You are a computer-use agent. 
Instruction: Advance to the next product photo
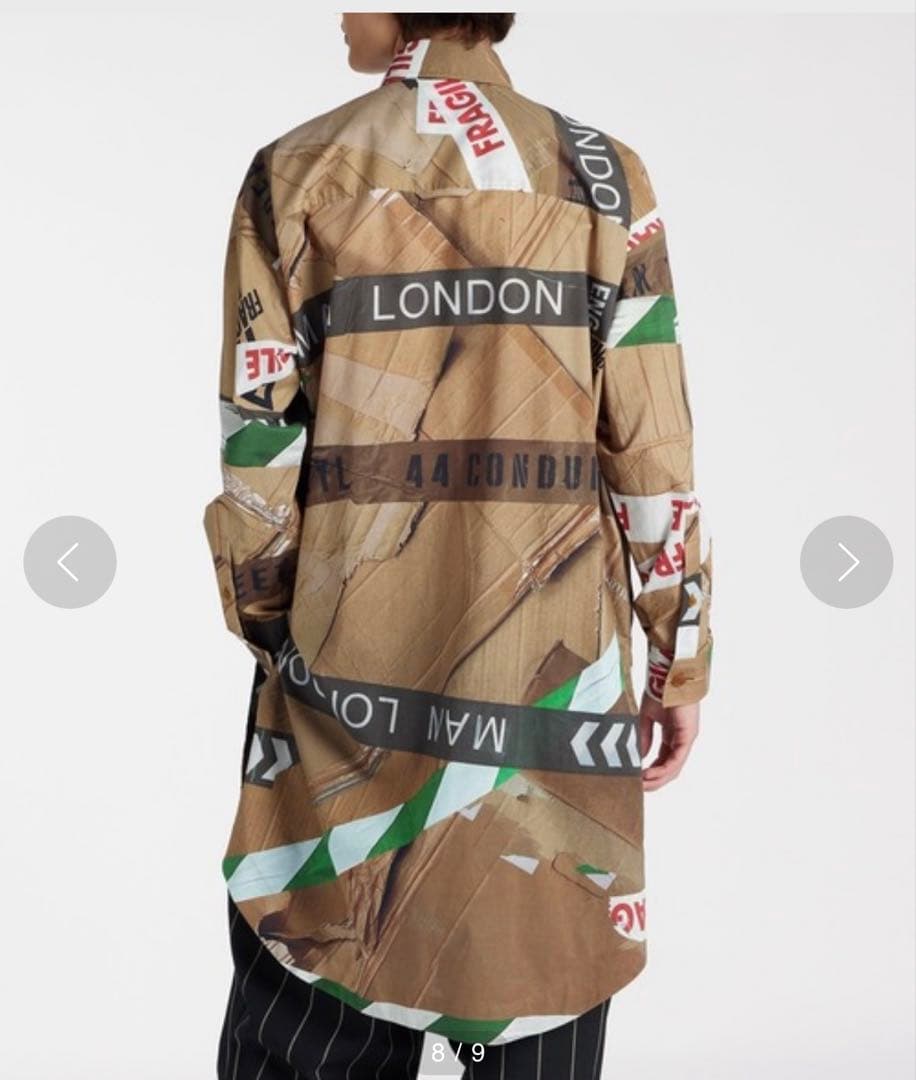(x=846, y=562)
